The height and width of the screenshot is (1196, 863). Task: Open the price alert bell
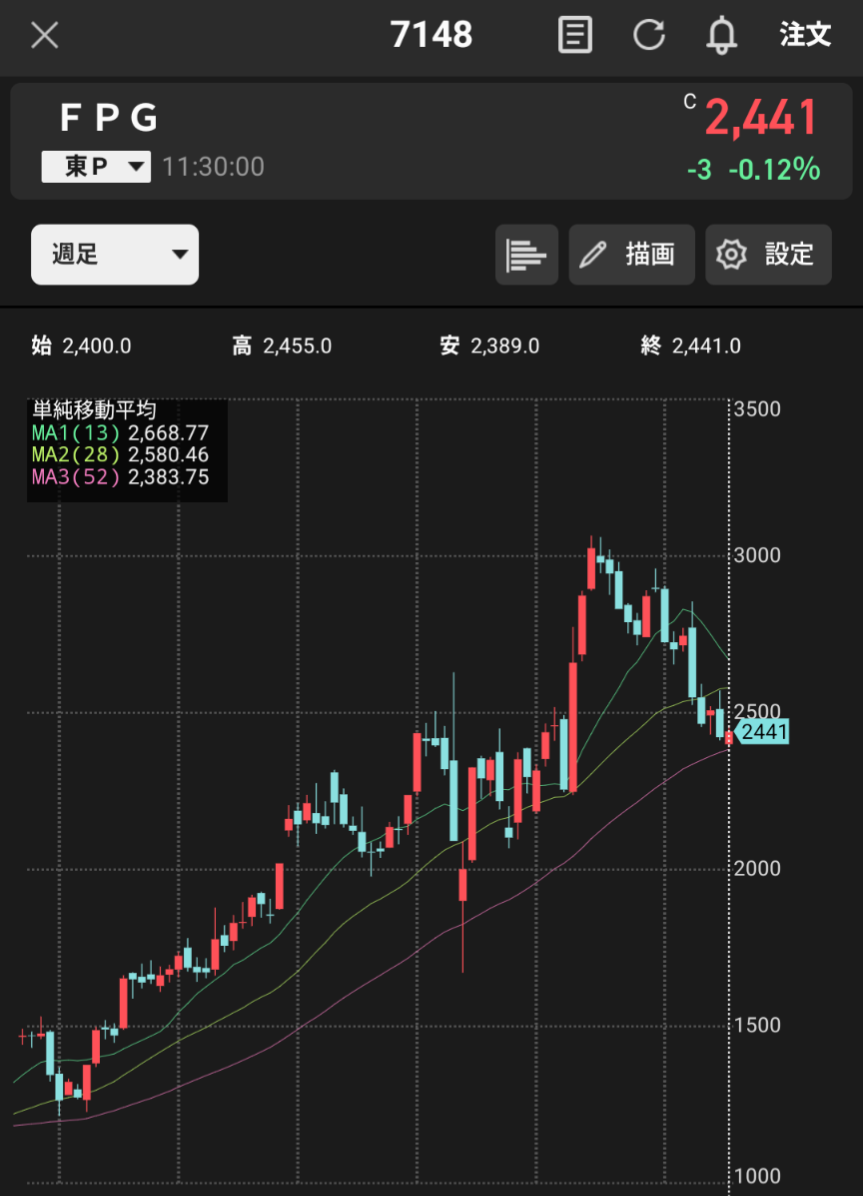point(721,36)
